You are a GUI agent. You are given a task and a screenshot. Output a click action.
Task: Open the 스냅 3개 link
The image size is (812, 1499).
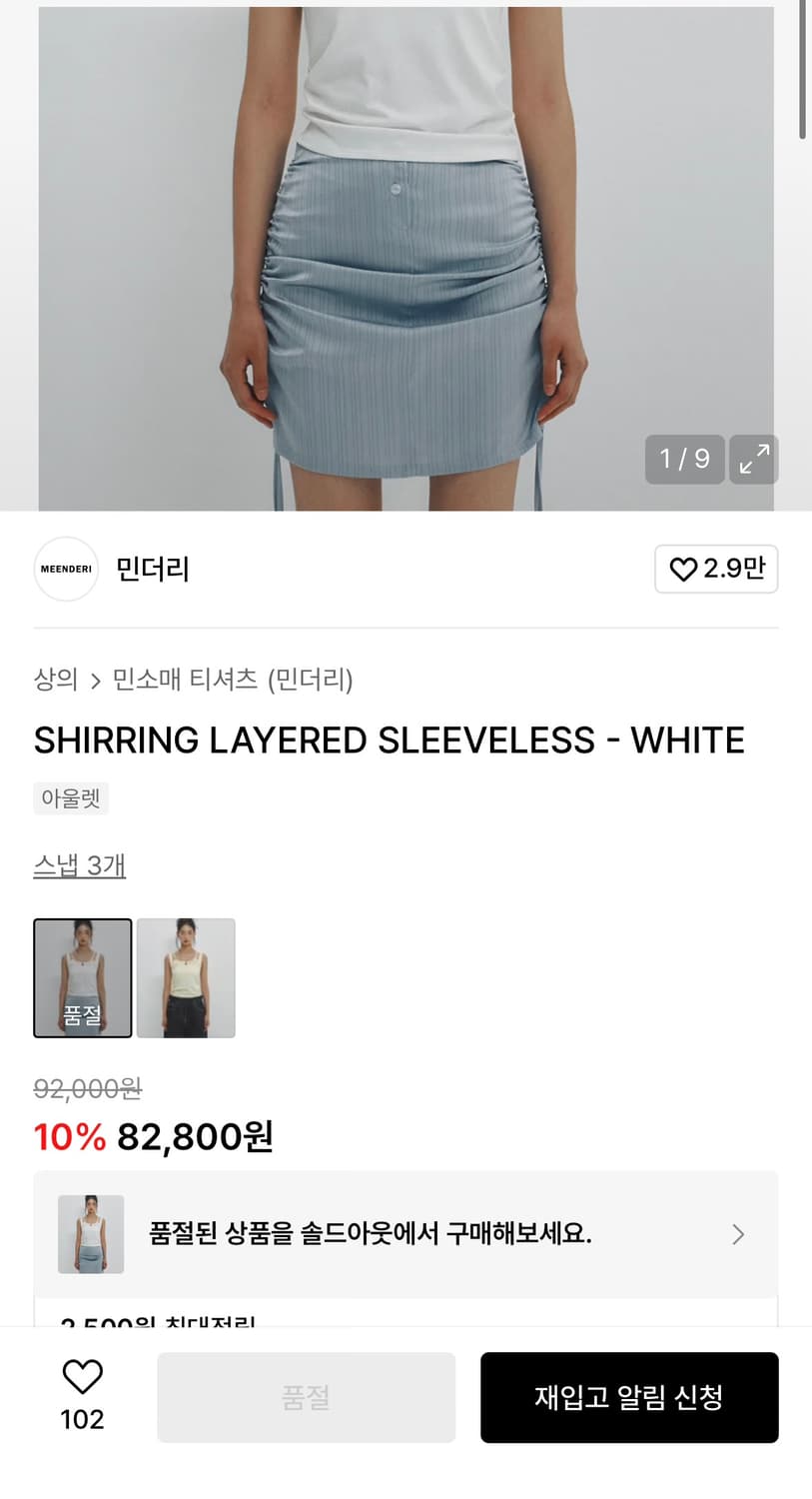[x=79, y=865]
